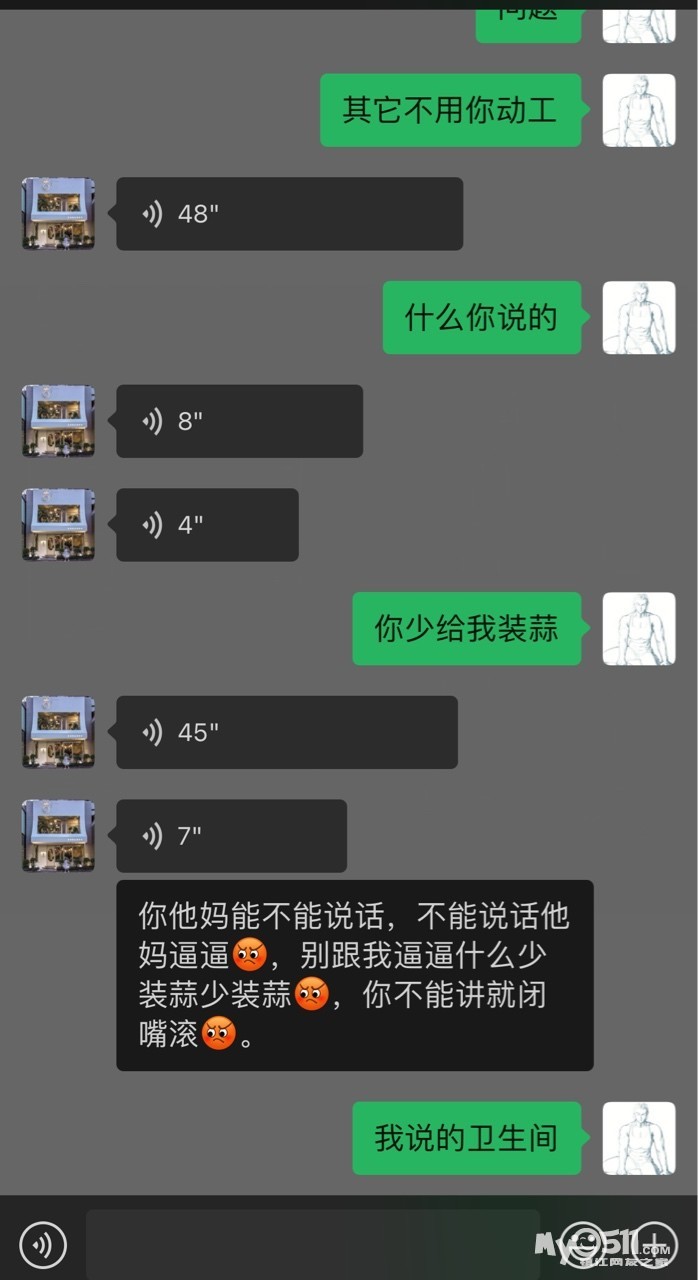Play the 4-second voice message
698x1280 pixels.
(x=207, y=525)
